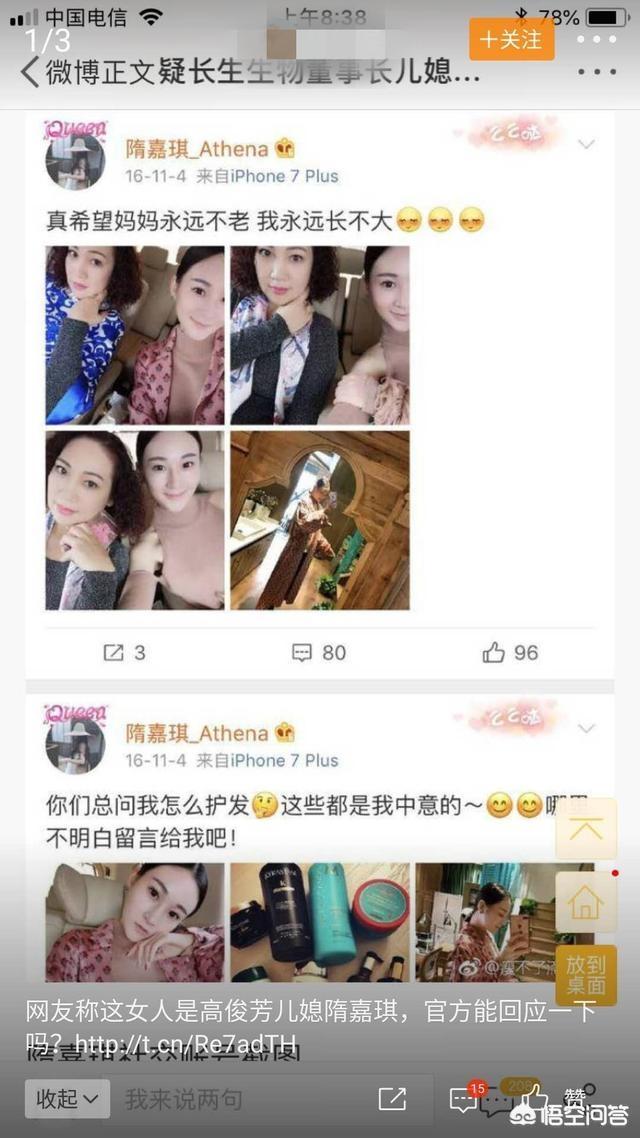
Task: Tap the floating home icon button
Action: coord(586,902)
